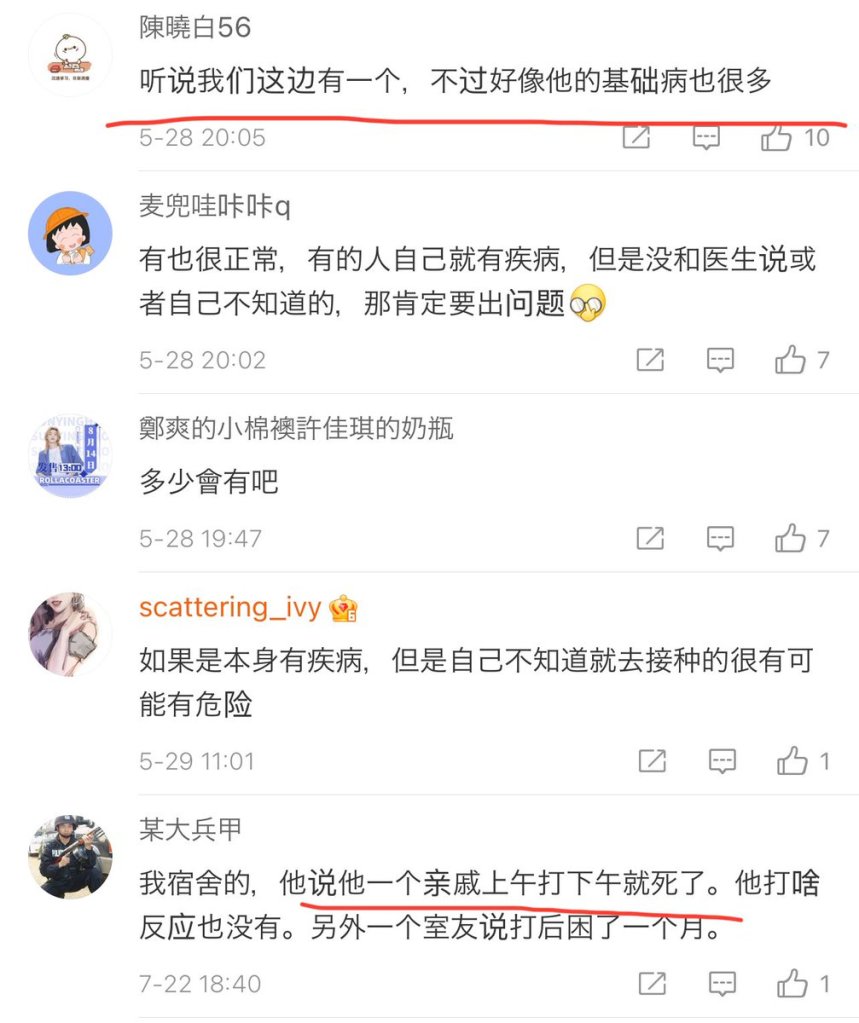The width and height of the screenshot is (859, 1023).
Task: Like 陳曉白56's comment
Action: (777, 138)
